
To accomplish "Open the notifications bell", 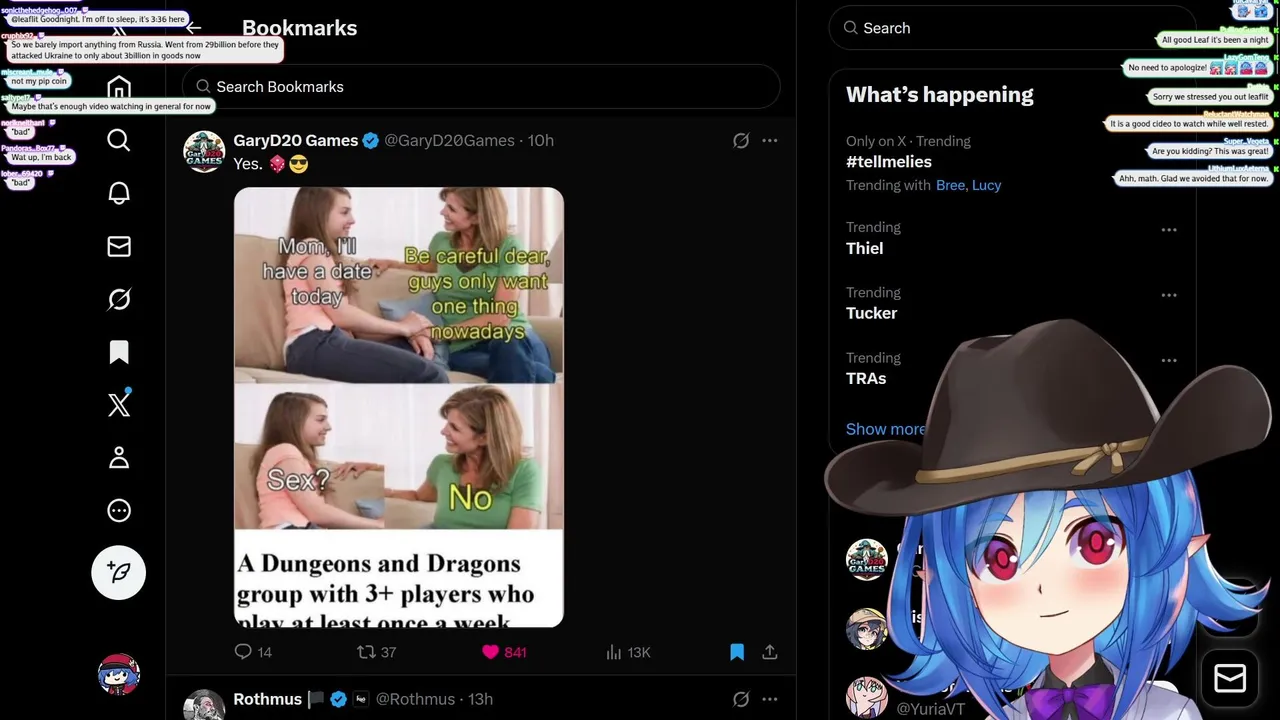I will (119, 193).
